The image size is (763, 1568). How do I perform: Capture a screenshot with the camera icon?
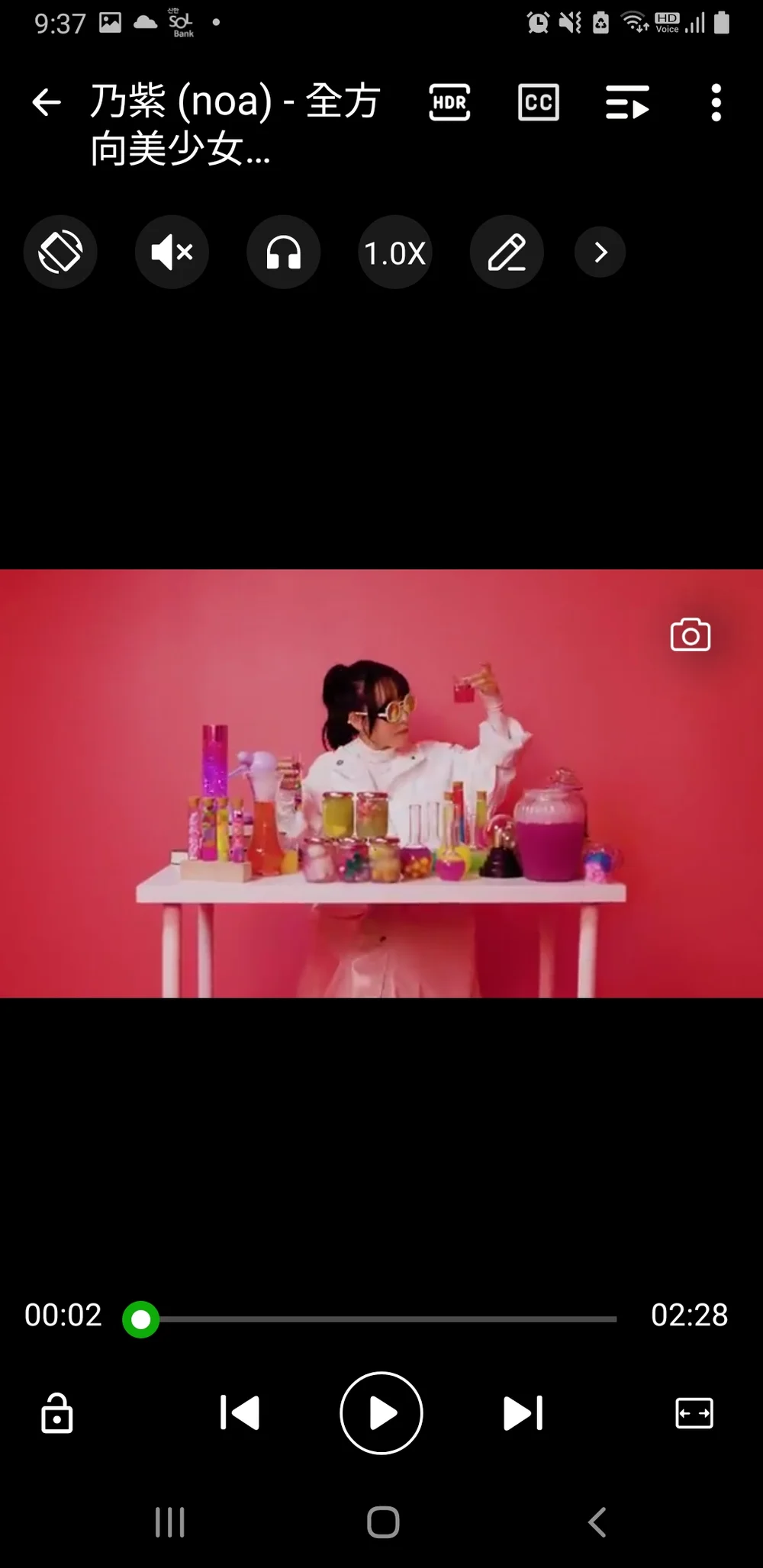point(691,635)
